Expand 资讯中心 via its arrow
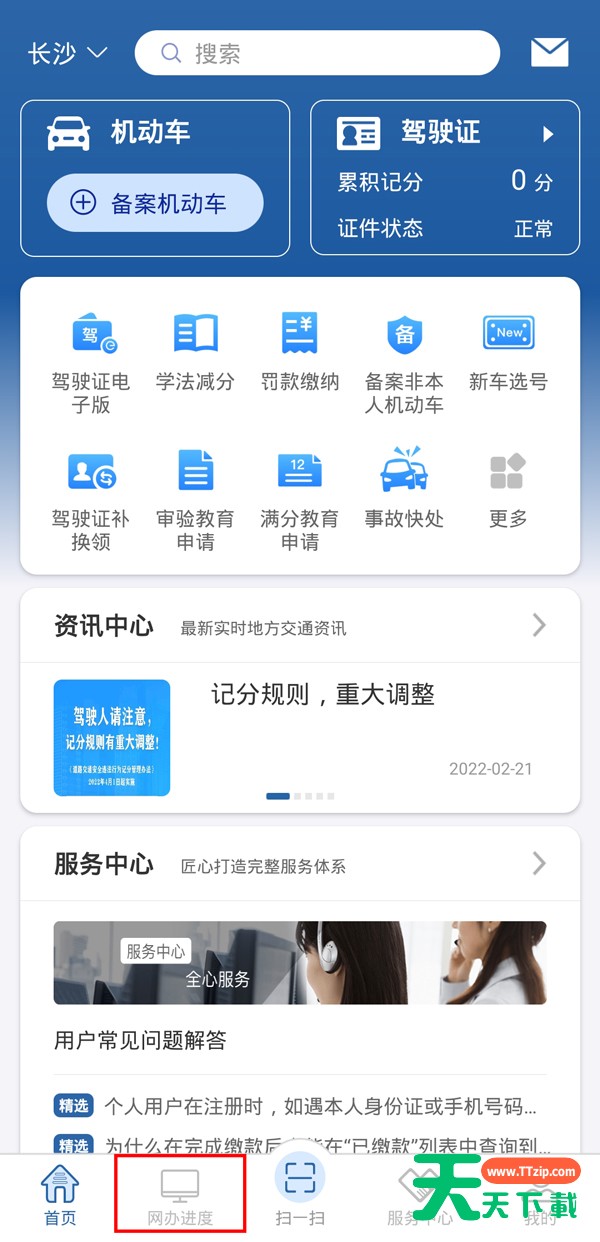Viewport: 600px width, 1242px height. pos(540,626)
